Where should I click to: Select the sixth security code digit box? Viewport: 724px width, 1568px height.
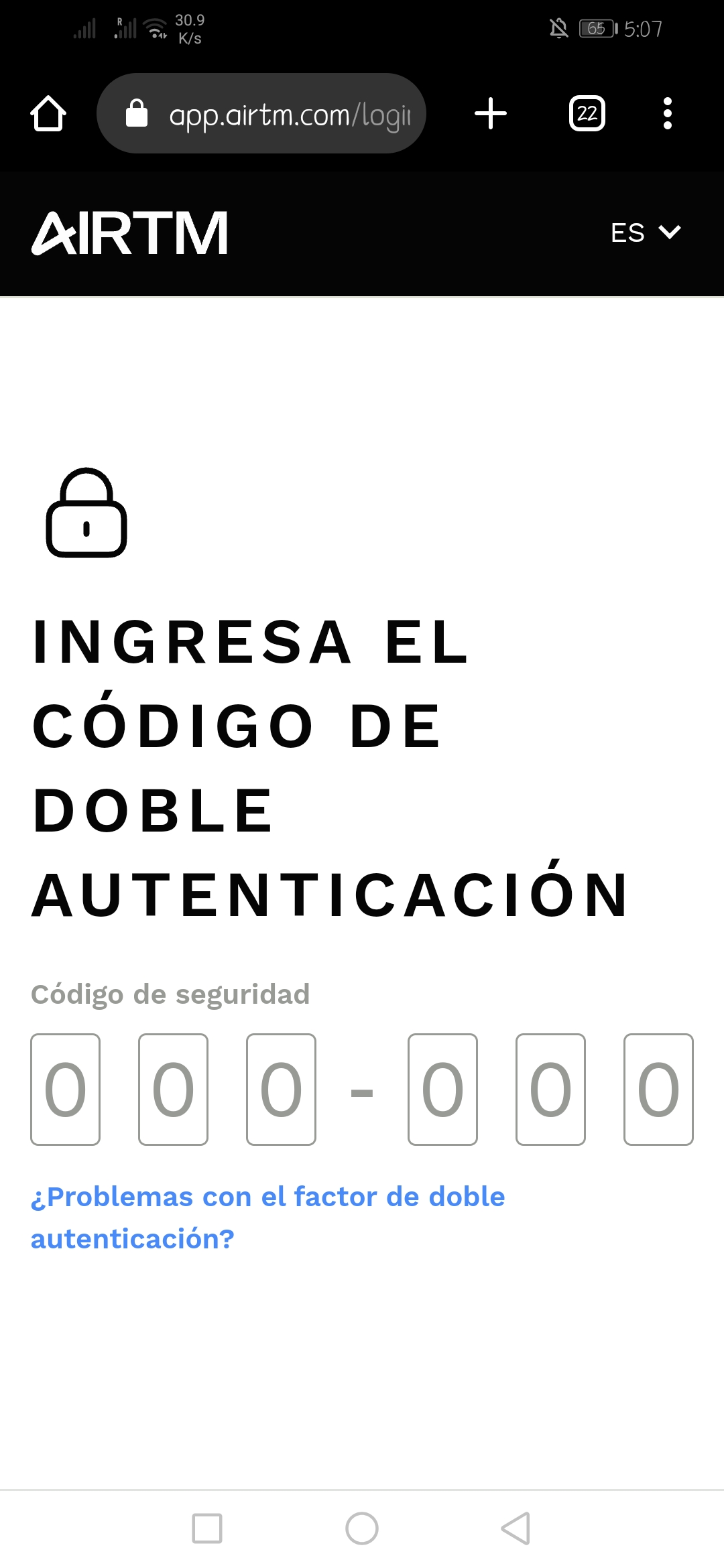point(658,1090)
